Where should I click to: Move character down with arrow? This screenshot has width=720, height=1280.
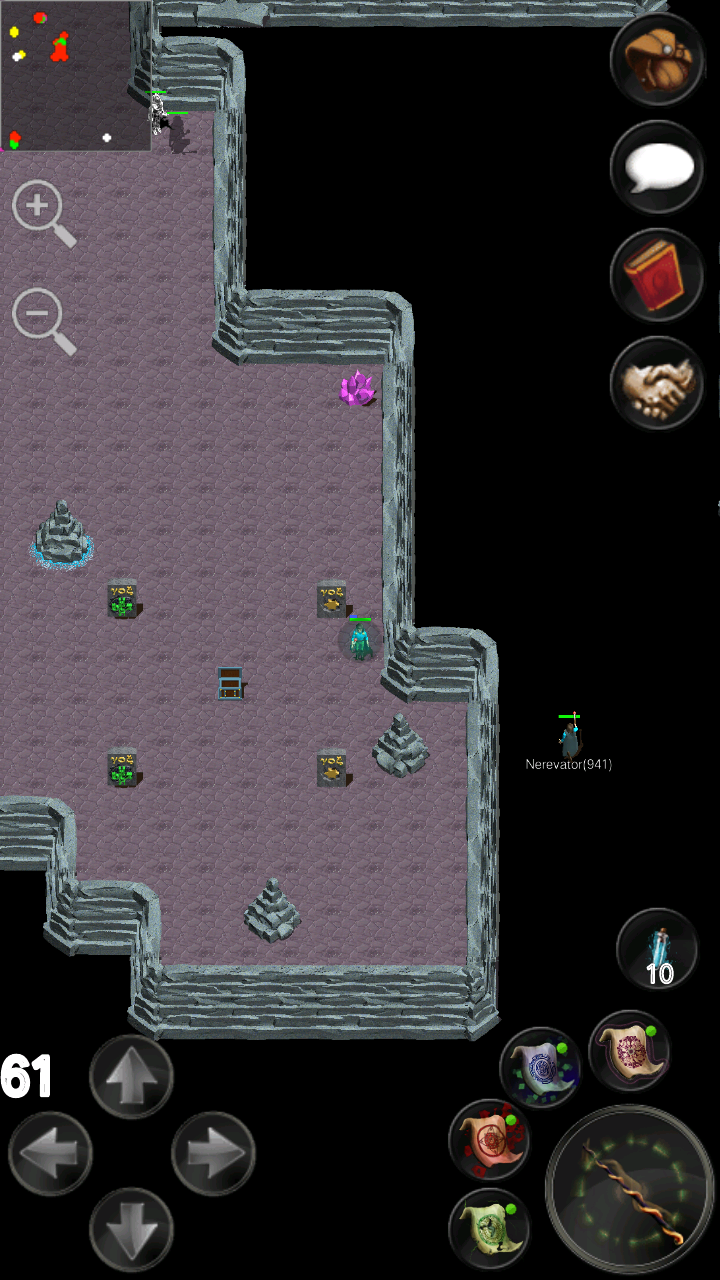(131, 1230)
